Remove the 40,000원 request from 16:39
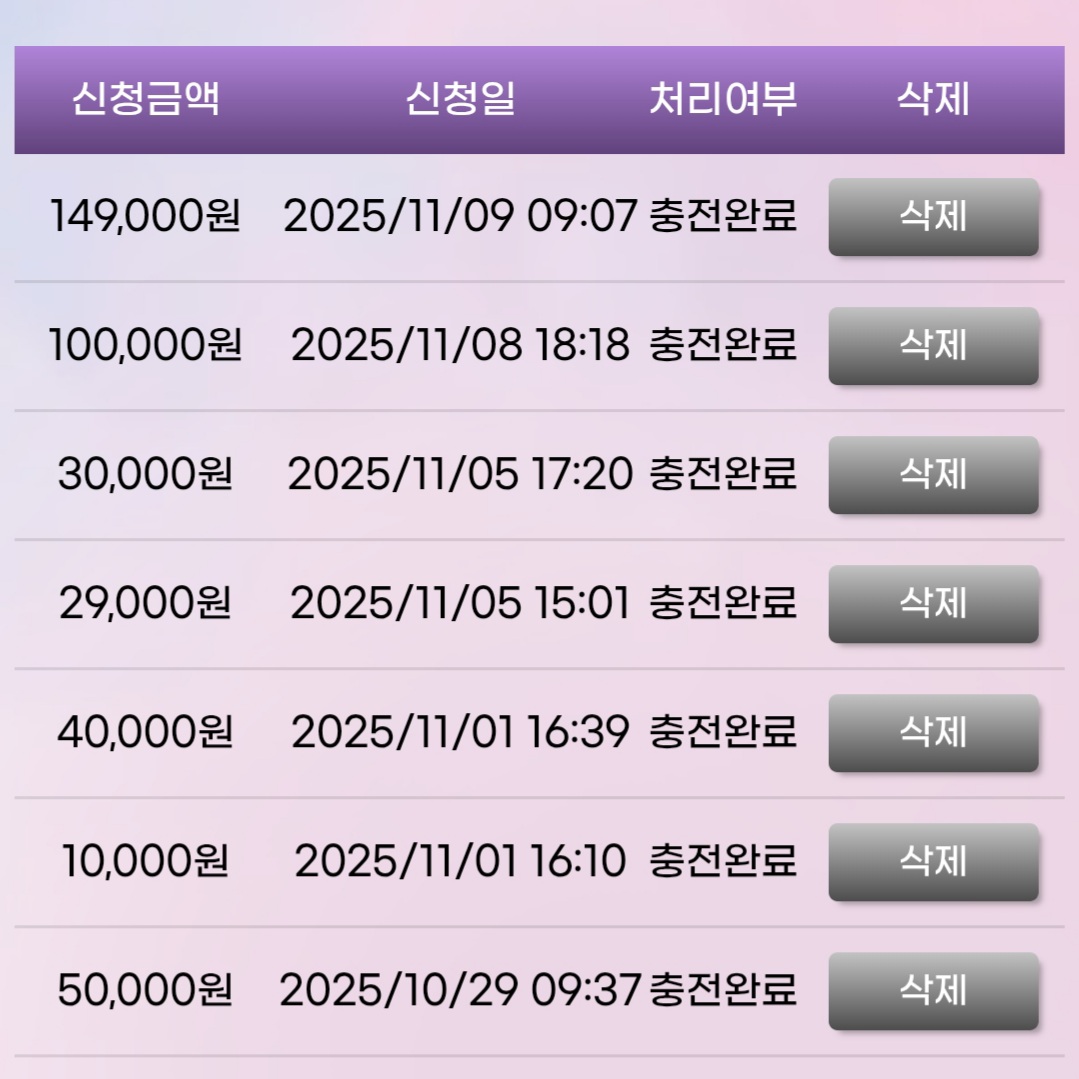This screenshot has height=1079, width=1079. coord(933,733)
